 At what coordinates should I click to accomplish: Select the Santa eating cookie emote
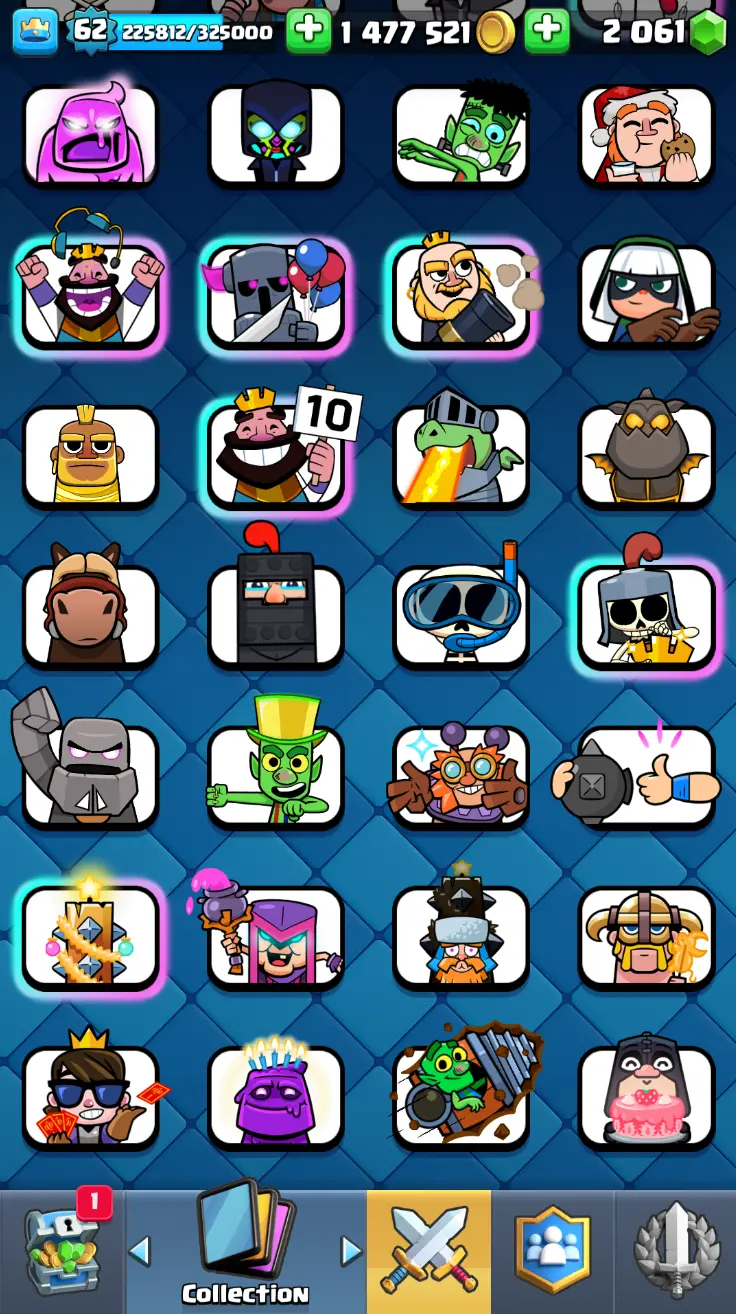pos(647,136)
